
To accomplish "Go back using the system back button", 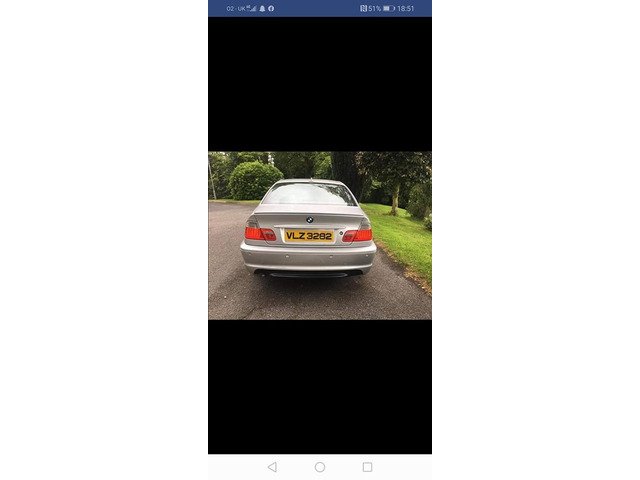I will pyautogui.click(x=272, y=467).
